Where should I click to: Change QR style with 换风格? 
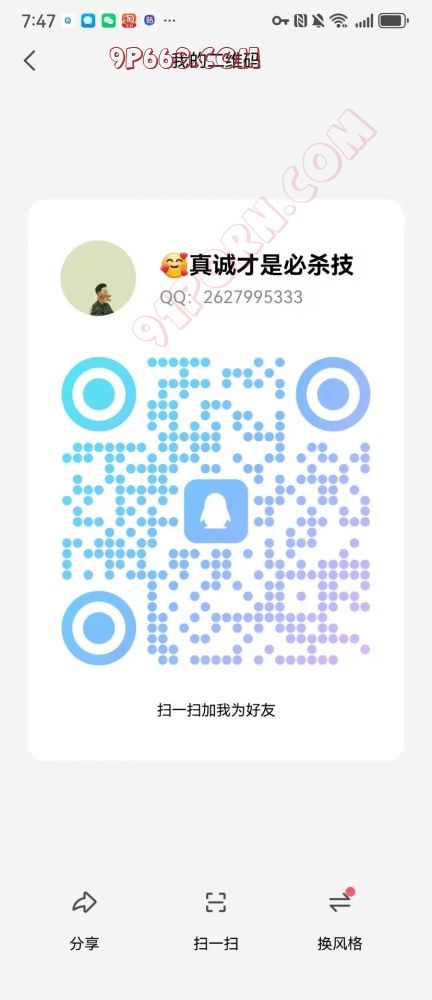click(x=339, y=920)
